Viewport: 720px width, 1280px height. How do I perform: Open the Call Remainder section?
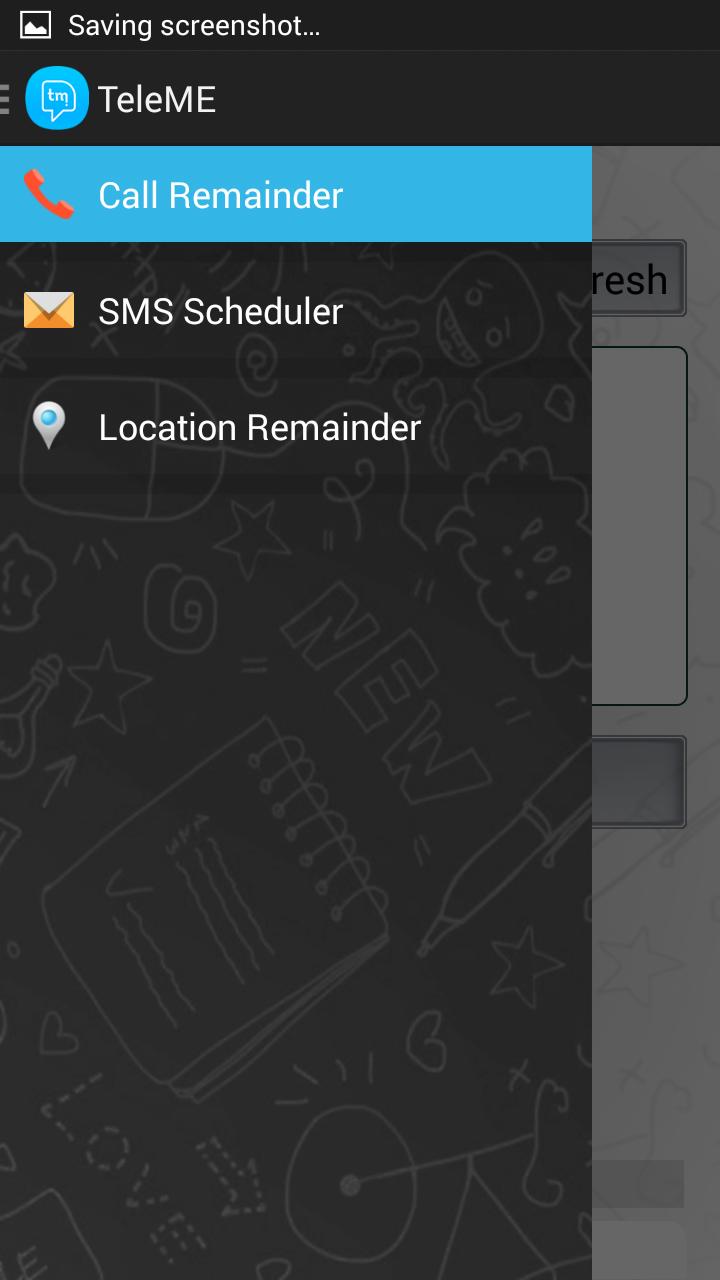click(x=220, y=195)
